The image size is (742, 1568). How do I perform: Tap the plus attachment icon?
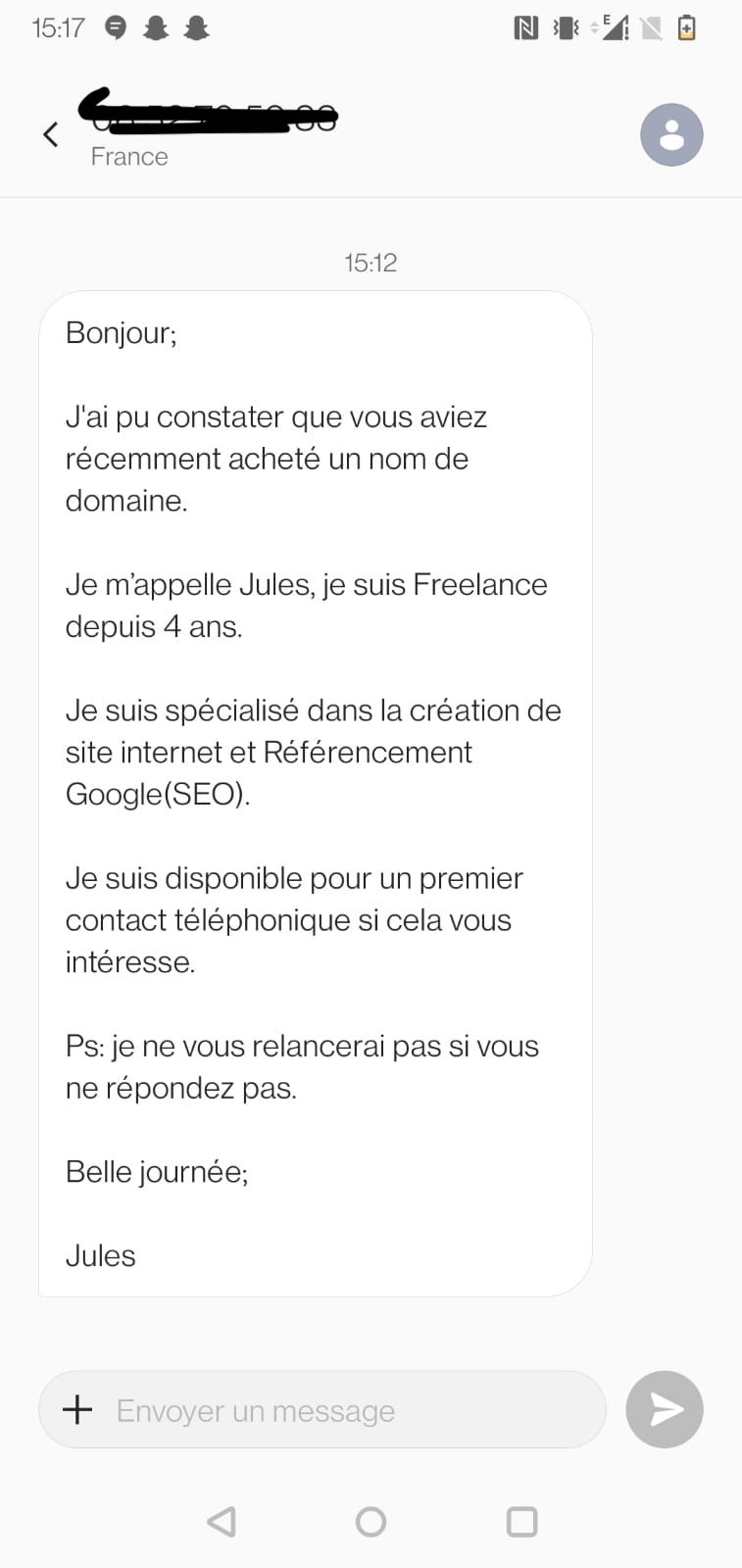point(77,1409)
